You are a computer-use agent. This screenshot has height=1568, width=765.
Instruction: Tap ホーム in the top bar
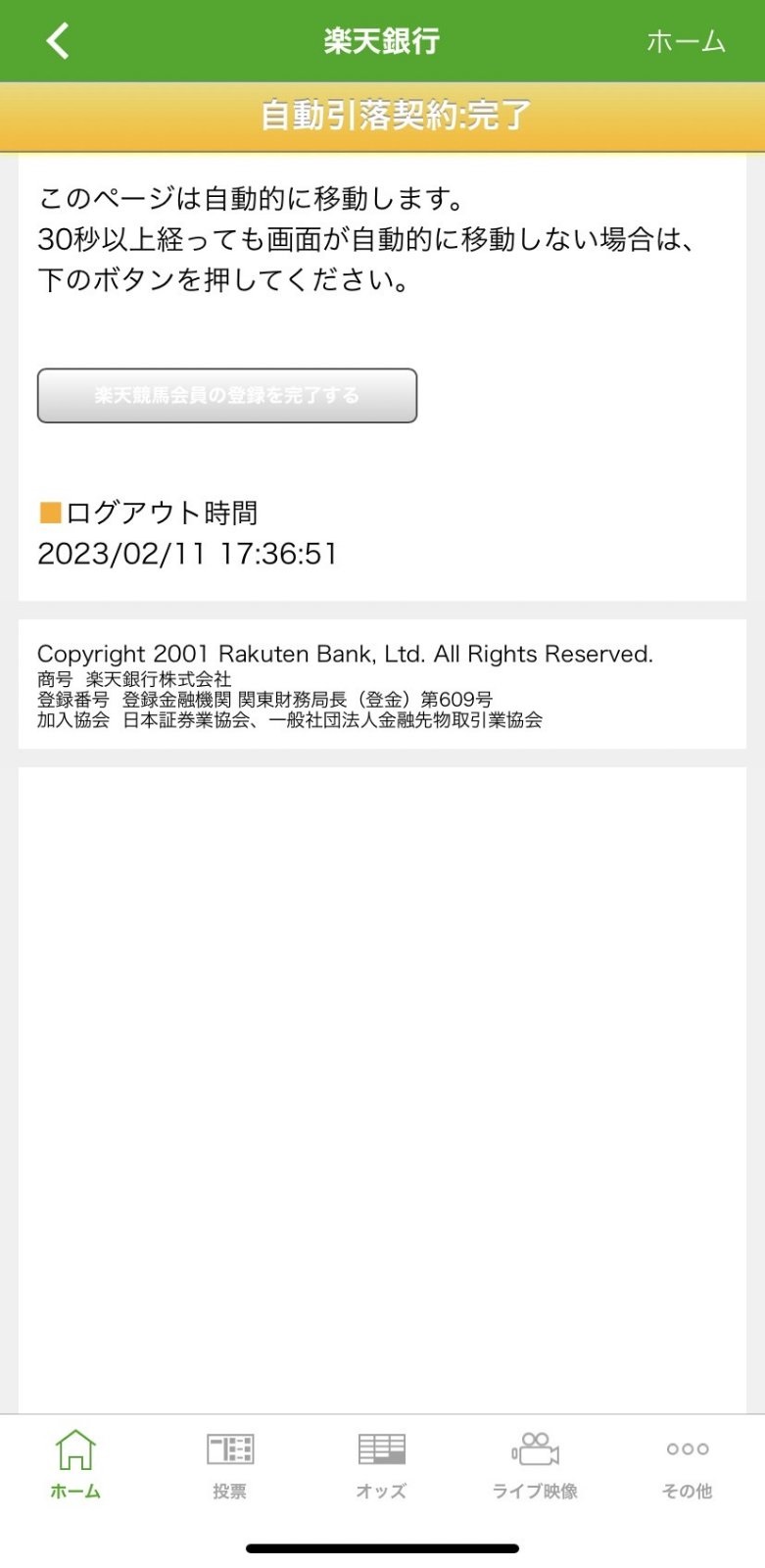click(686, 41)
